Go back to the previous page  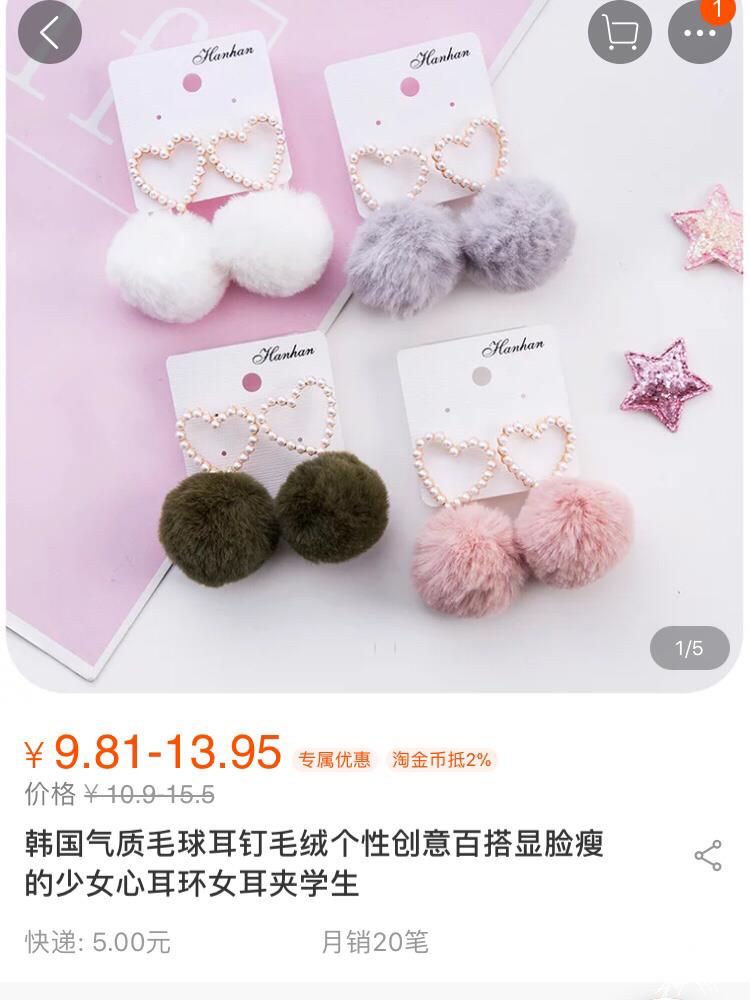click(49, 33)
